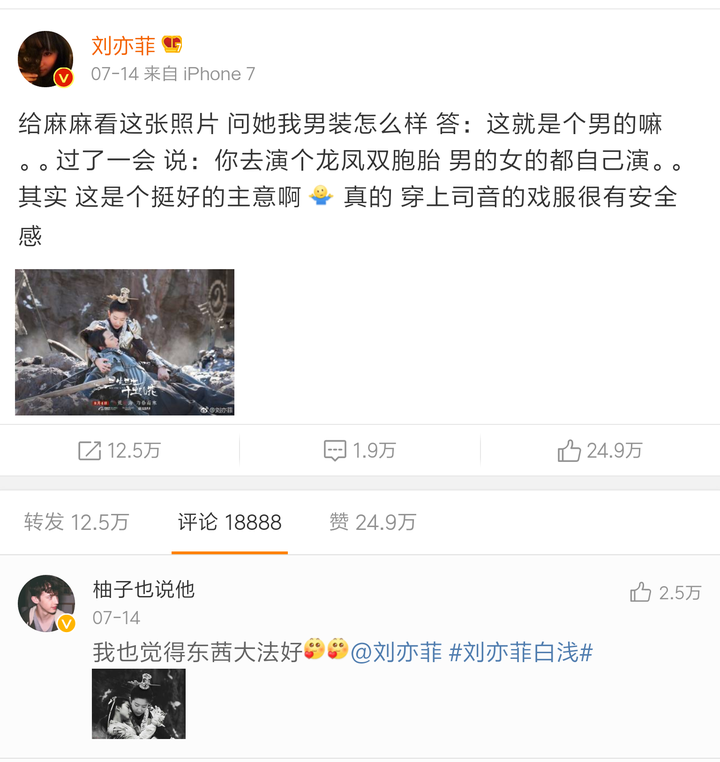Image resolution: width=720 pixels, height=762 pixels.
Task: Comment on the post (1.9万)
Action: (359, 451)
